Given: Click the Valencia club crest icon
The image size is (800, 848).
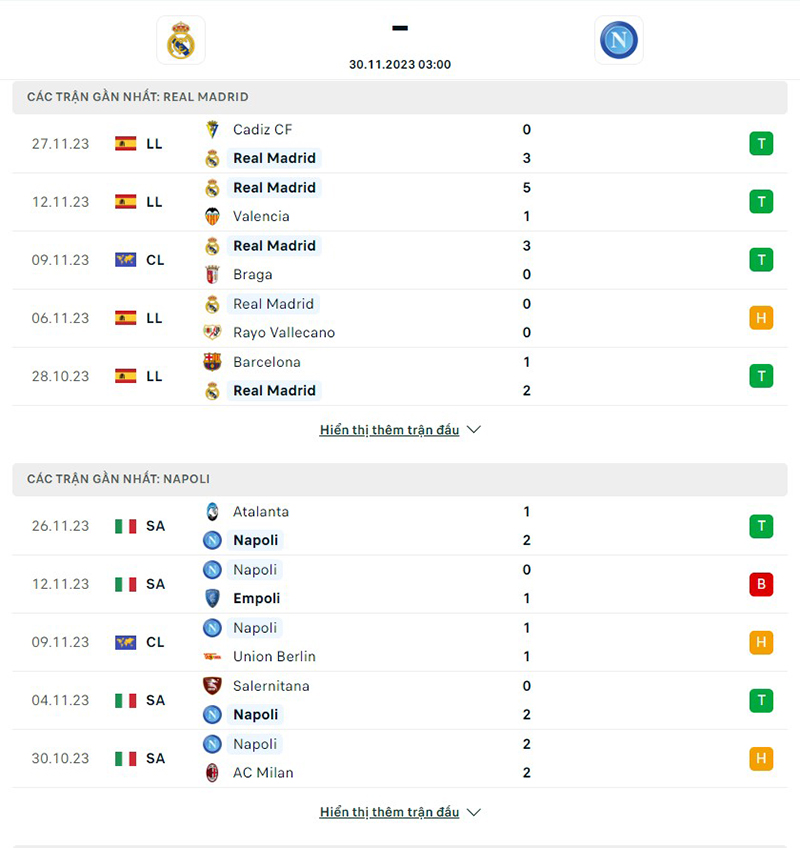Looking at the screenshot, I should coord(213,216).
